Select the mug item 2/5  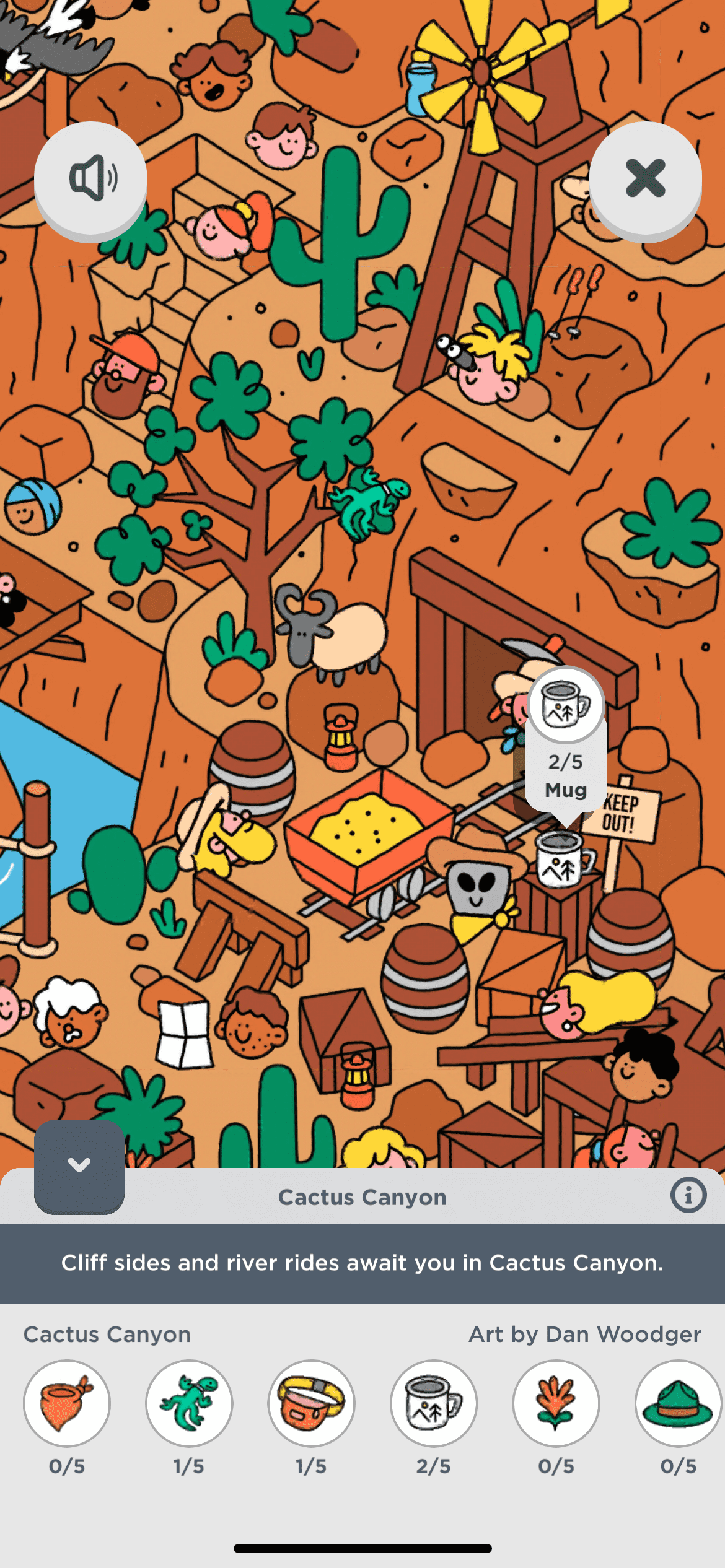(433, 1403)
